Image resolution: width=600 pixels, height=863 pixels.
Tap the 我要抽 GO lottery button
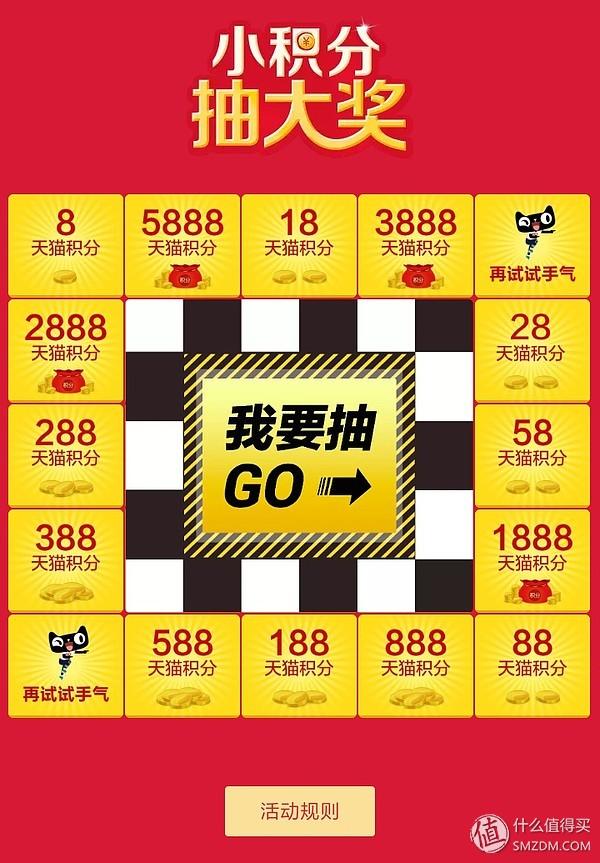299,457
